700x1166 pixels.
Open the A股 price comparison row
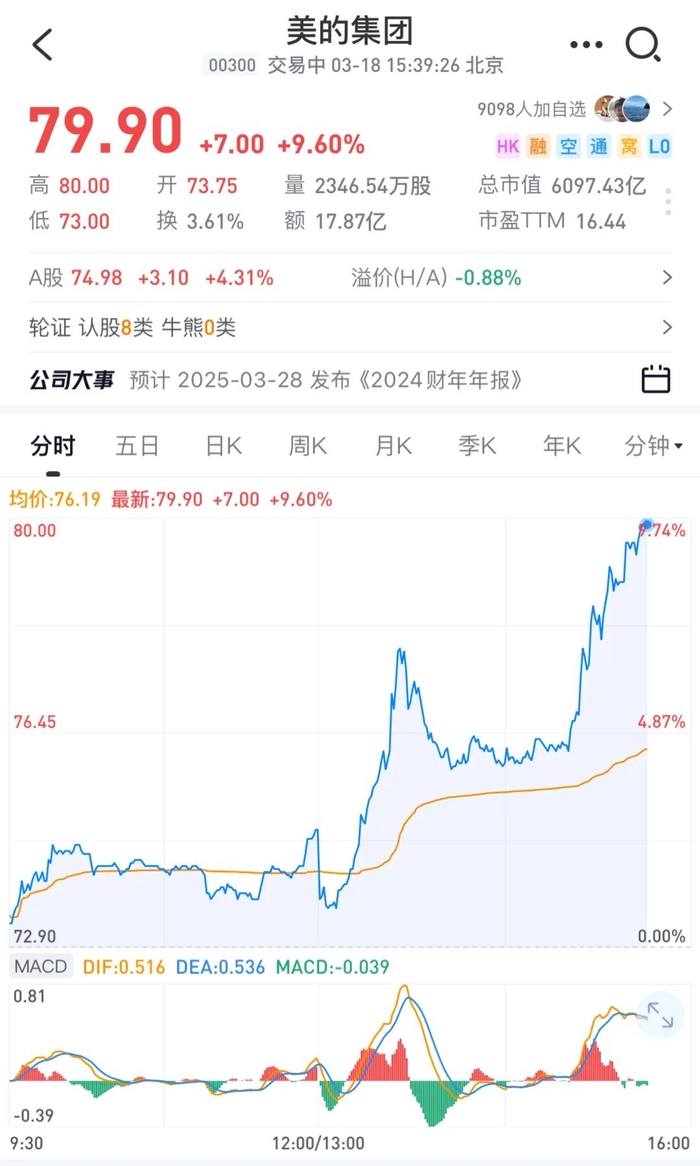click(x=350, y=278)
